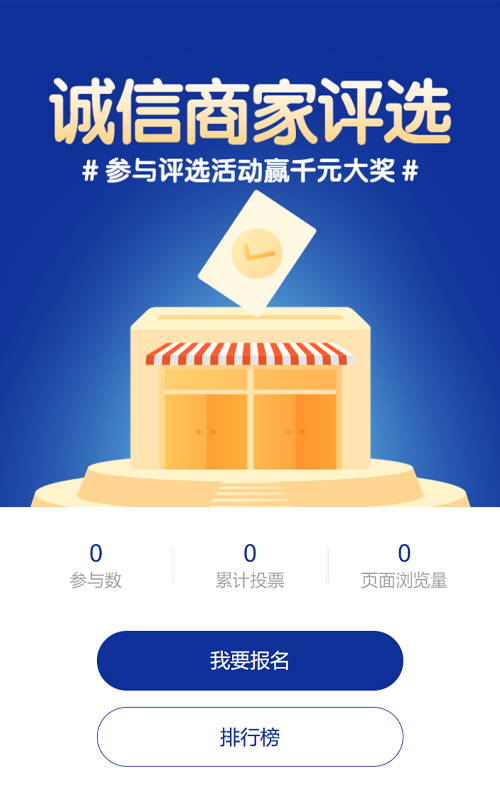This screenshot has height=800, width=500.
Task: Tap the 我要报名 sign-up button
Action: tap(250, 660)
